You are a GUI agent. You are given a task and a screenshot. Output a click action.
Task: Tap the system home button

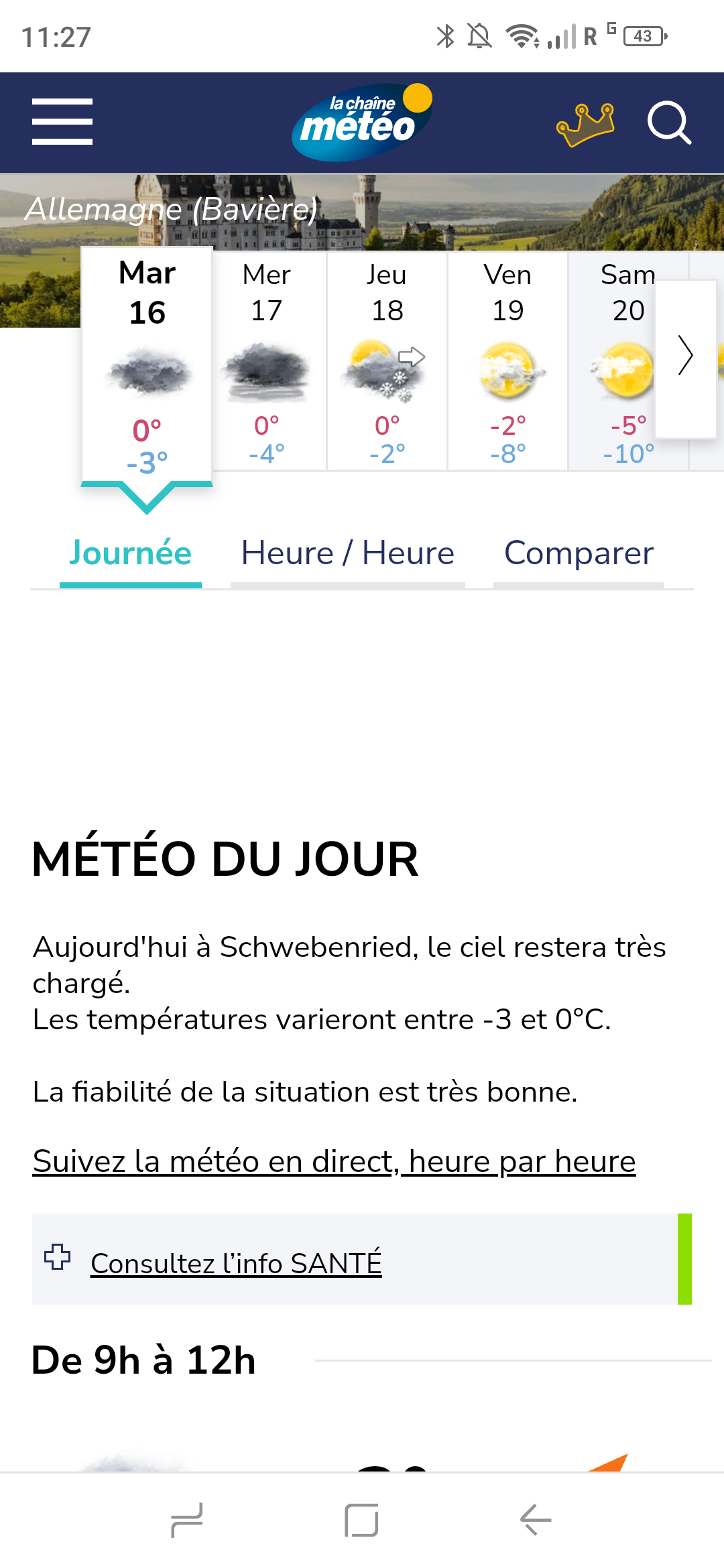pyautogui.click(x=361, y=1520)
